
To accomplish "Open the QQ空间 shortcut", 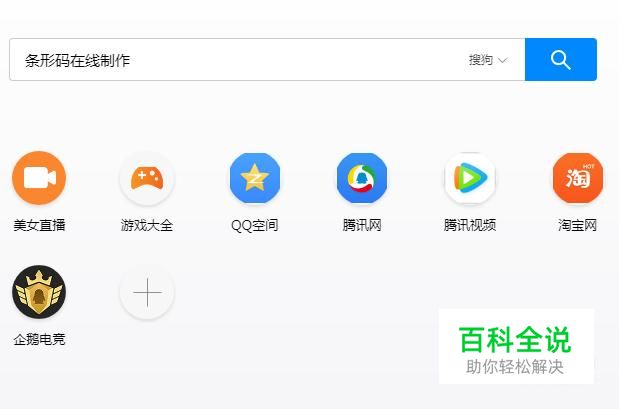I will tap(255, 179).
